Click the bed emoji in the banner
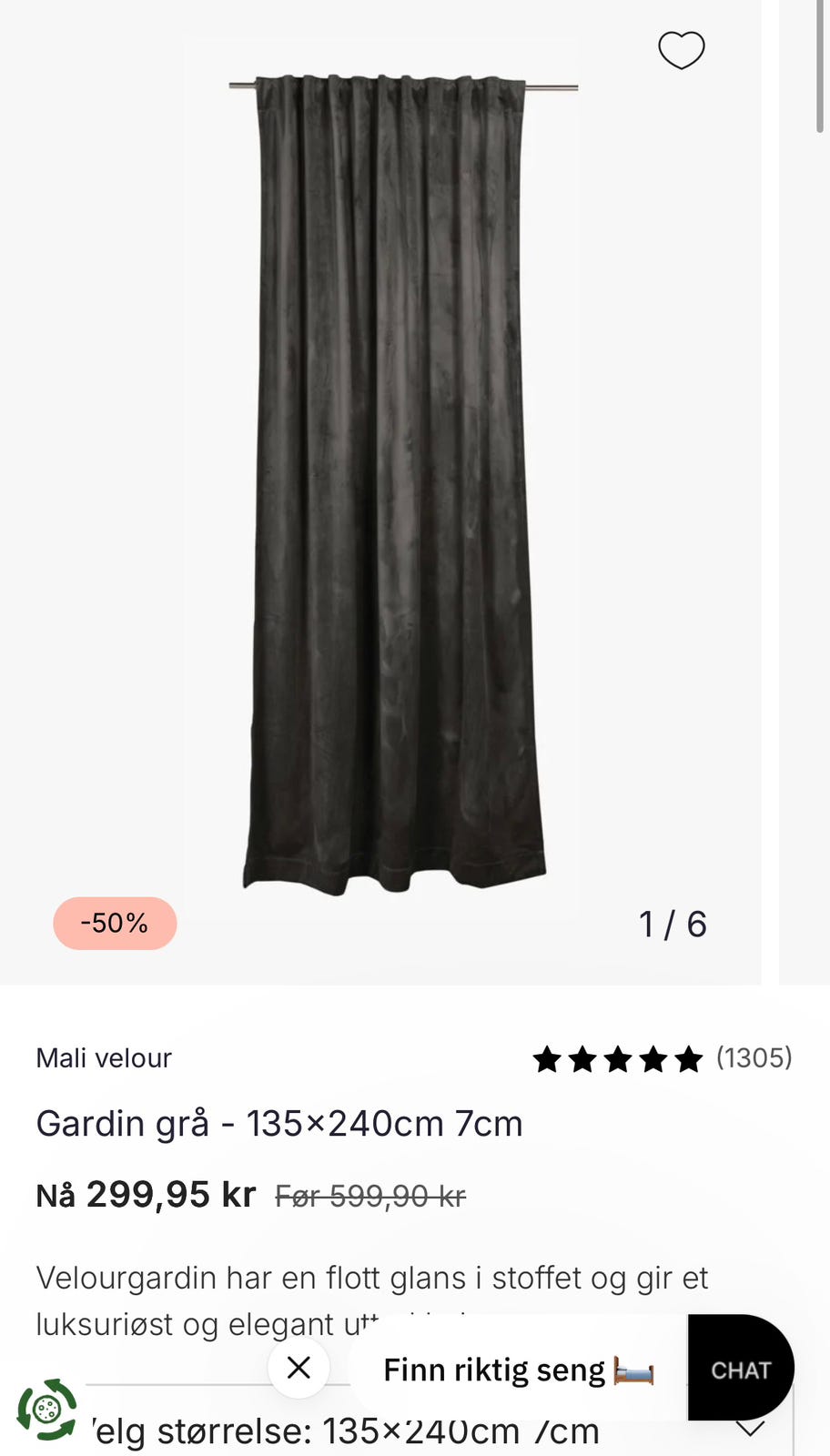Screen dimensions: 830x1456 click(634, 1368)
